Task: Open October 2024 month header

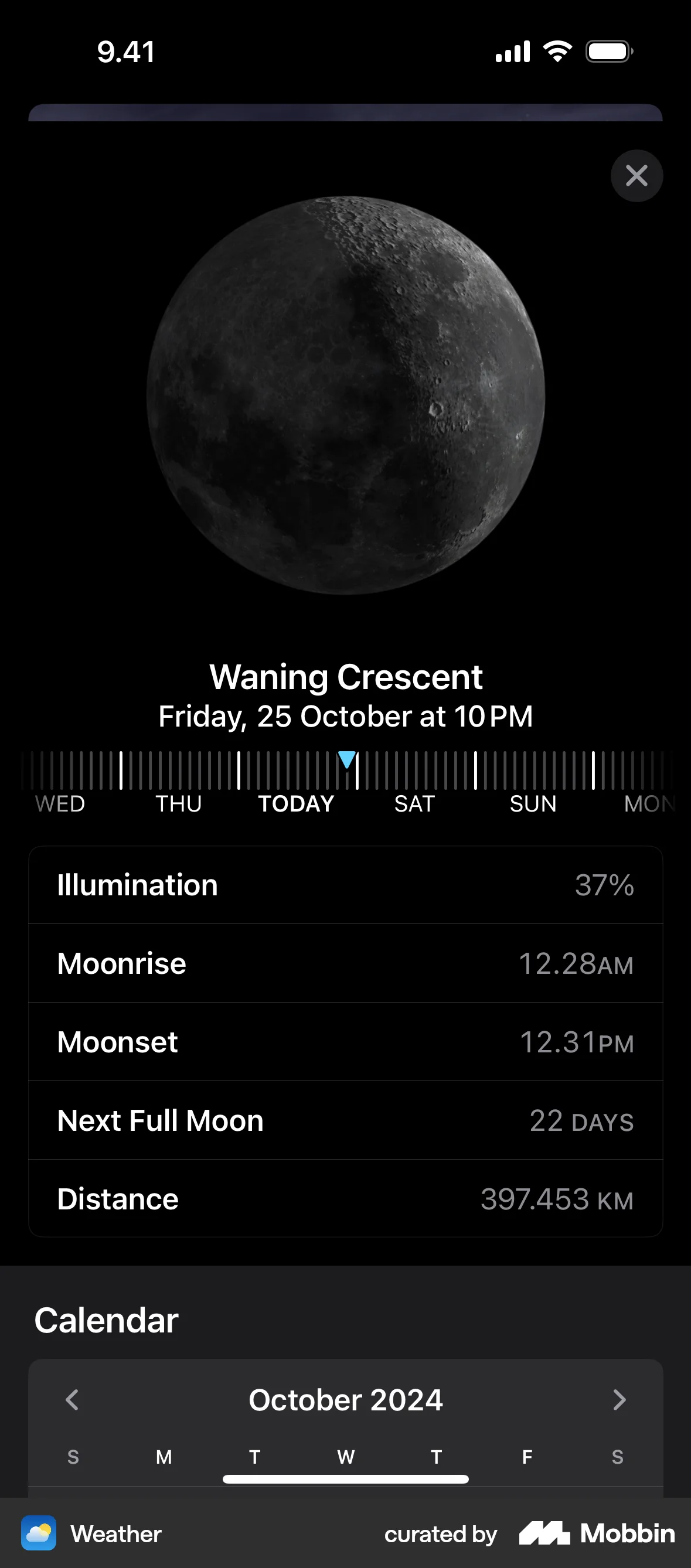Action: [x=345, y=1400]
